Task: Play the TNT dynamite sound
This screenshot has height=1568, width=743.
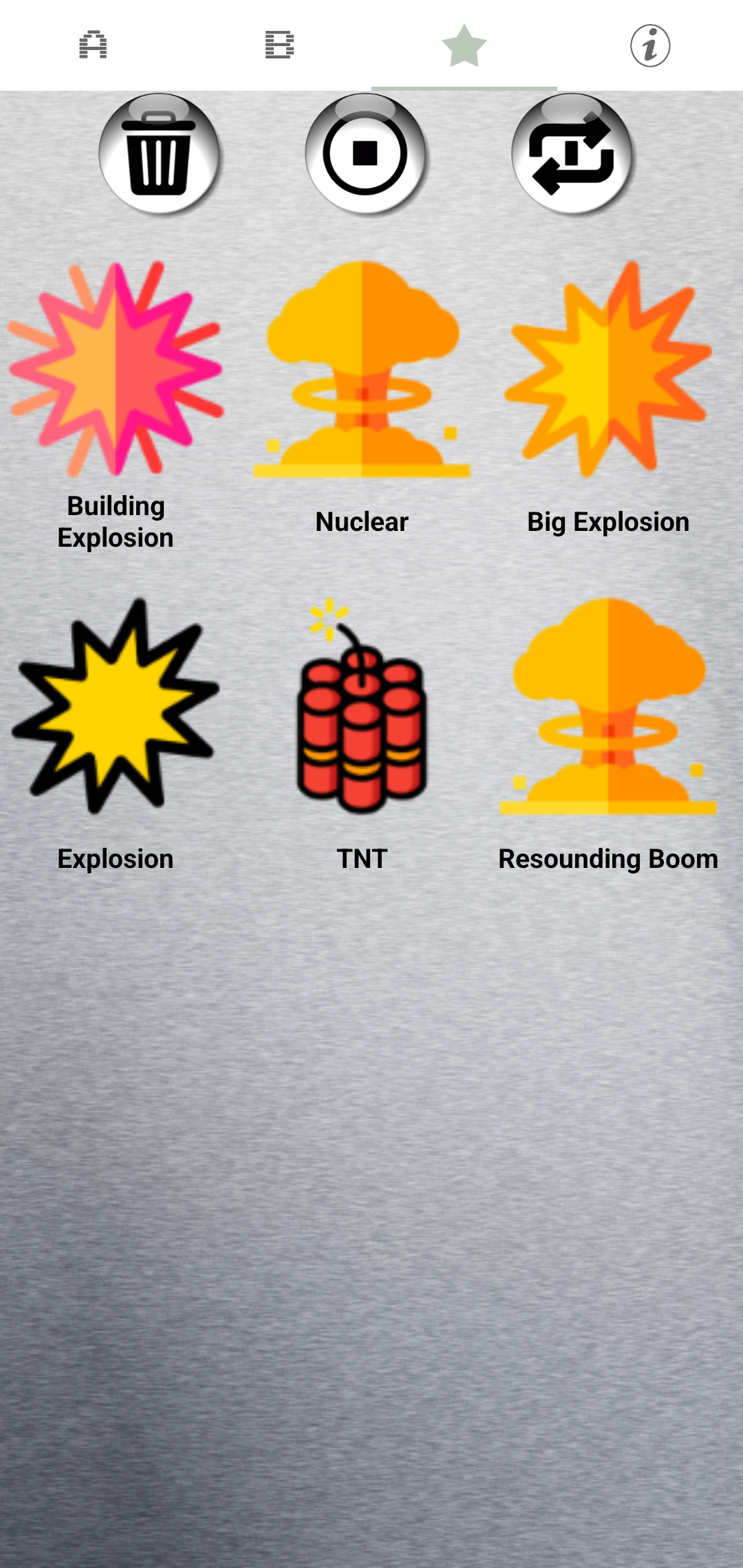Action: [362, 706]
